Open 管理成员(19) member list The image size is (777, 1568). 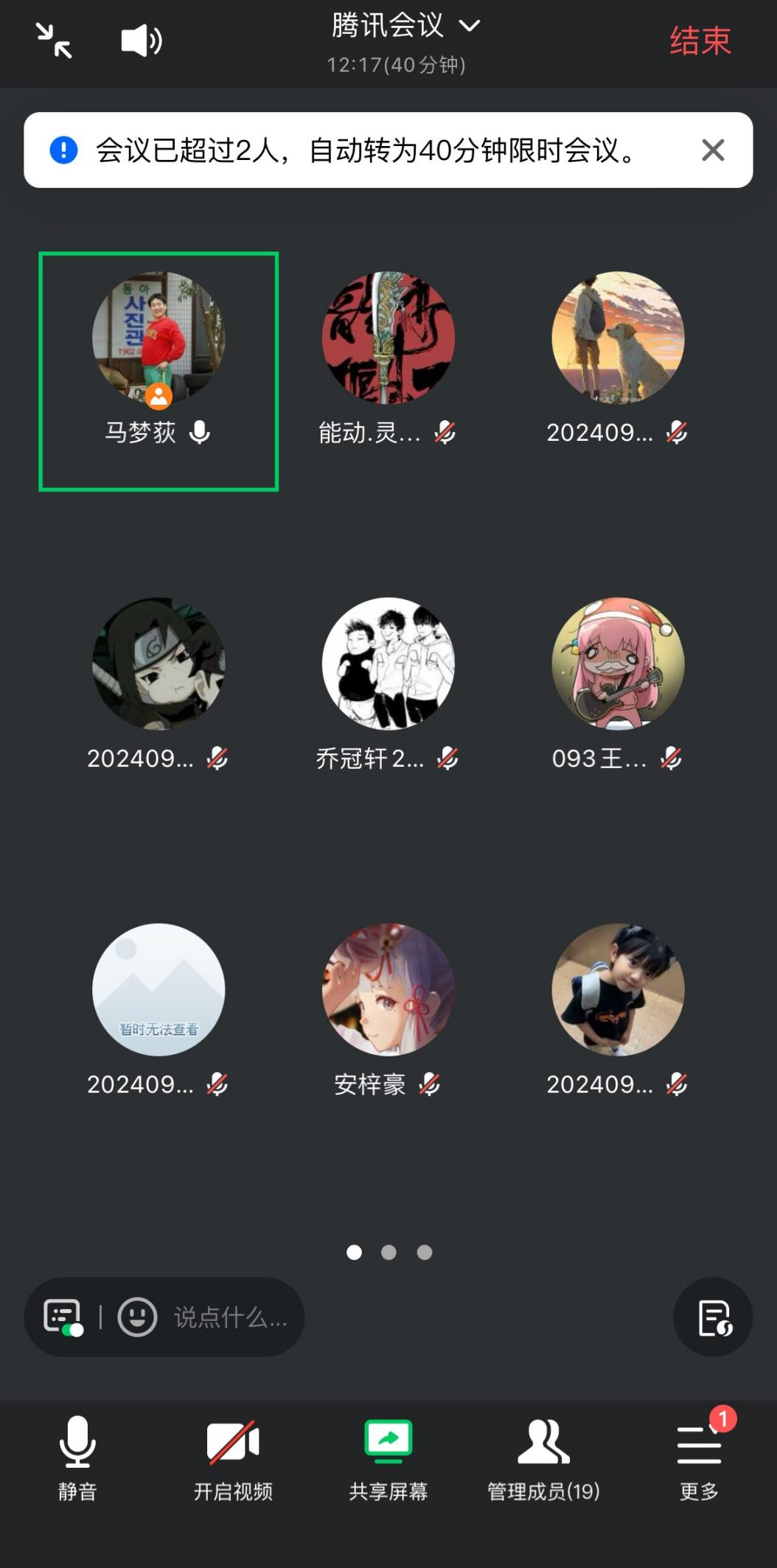pyautogui.click(x=543, y=1457)
